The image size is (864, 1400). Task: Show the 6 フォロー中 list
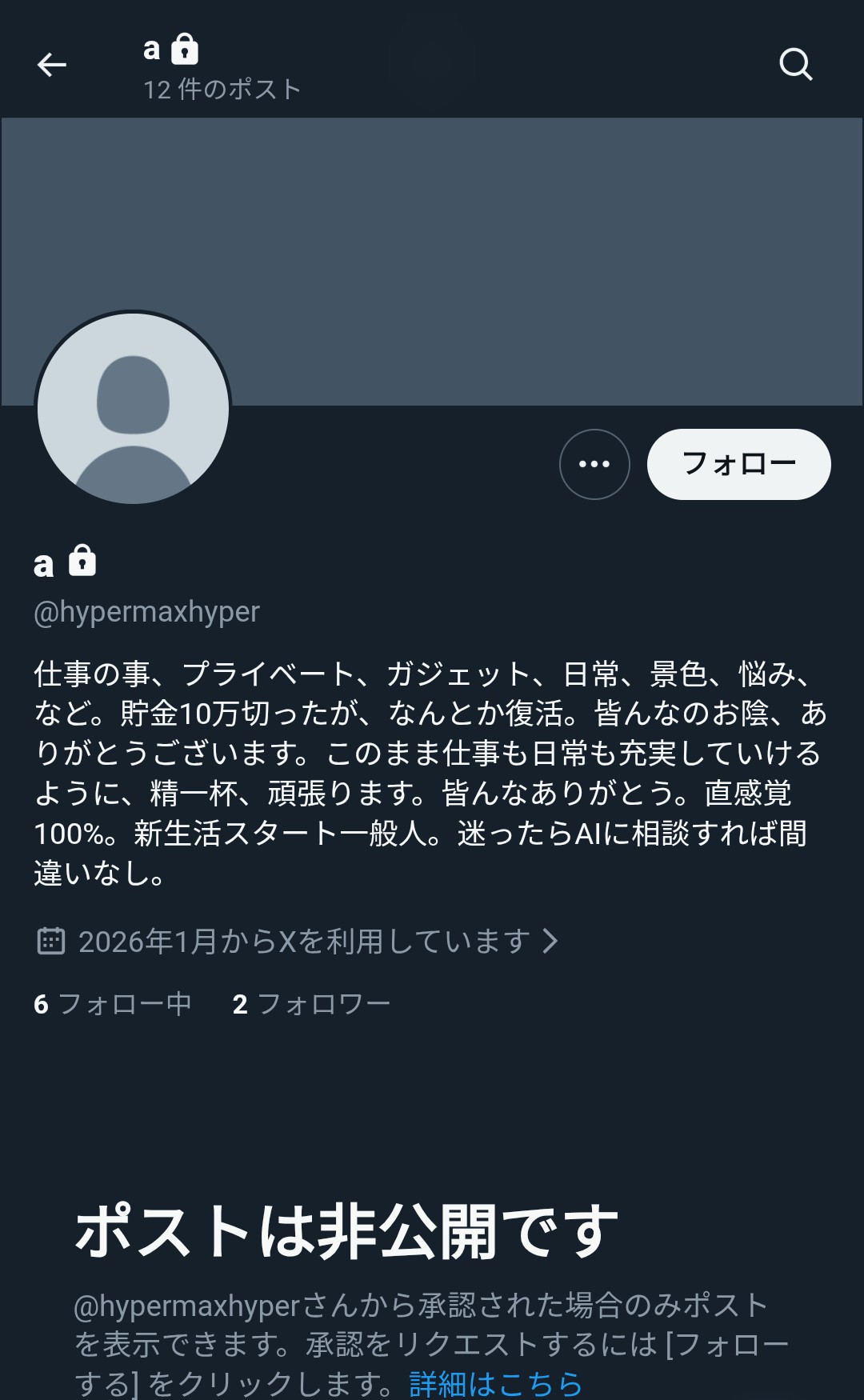(113, 1004)
